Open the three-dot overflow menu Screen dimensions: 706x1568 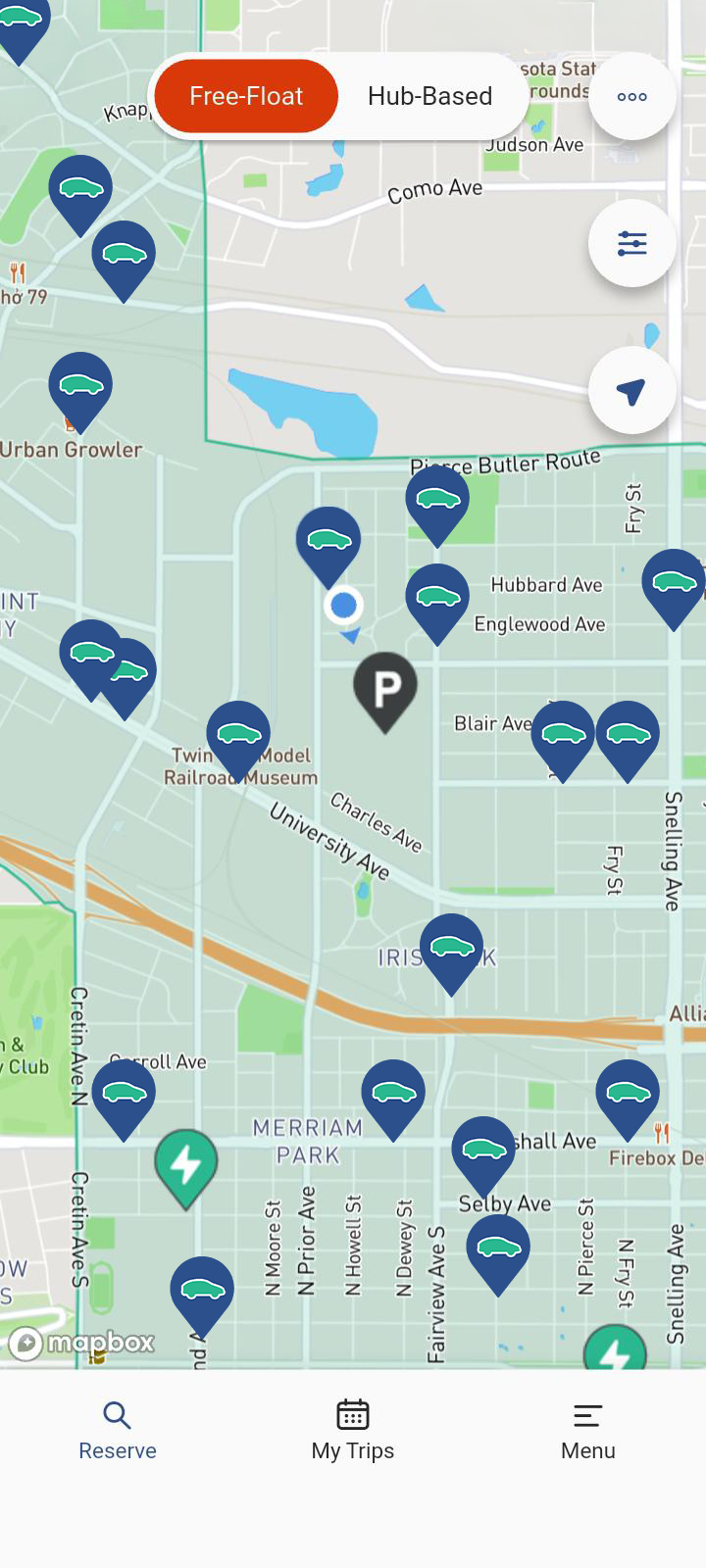[x=632, y=96]
